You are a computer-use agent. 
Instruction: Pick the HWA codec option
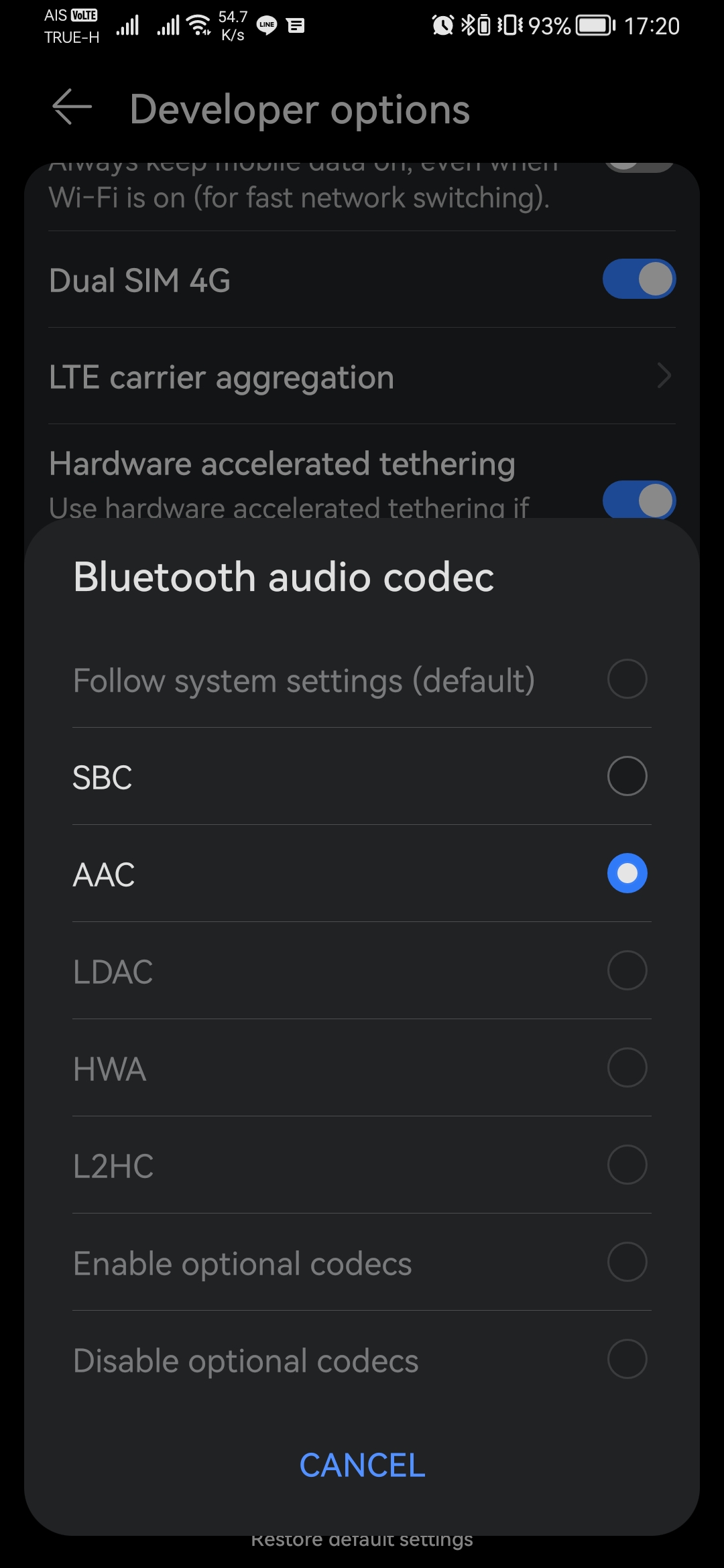362,1067
